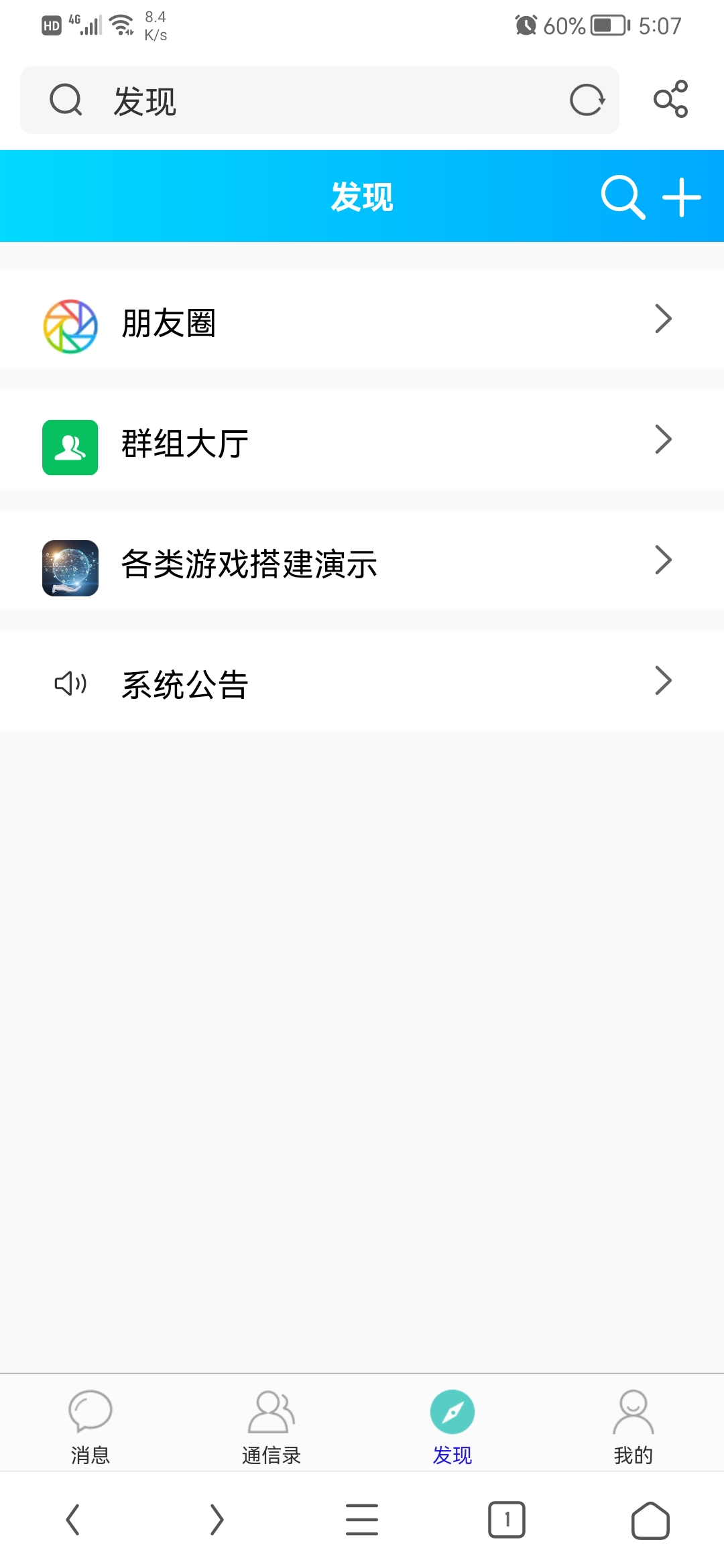Image resolution: width=724 pixels, height=1568 pixels.
Task: Go forward with the browser forward arrow
Action: [x=217, y=1520]
